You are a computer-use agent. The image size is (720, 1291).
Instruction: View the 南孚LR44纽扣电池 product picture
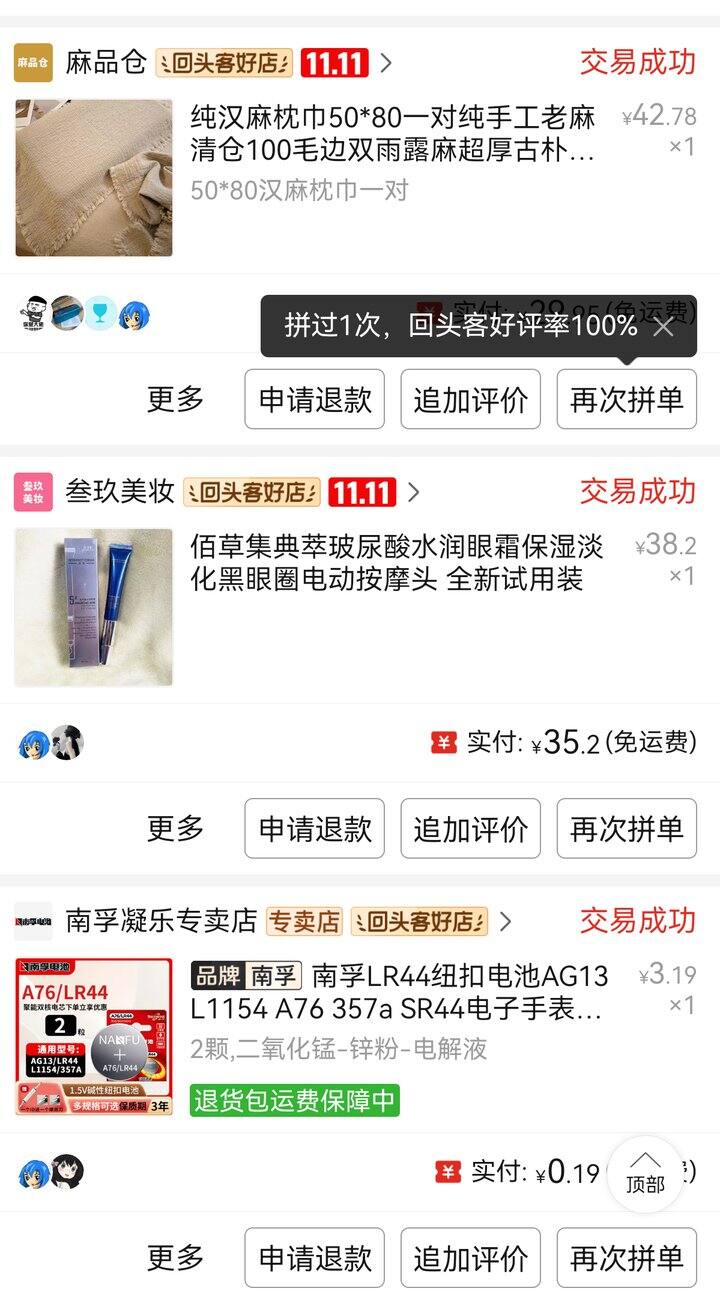[x=94, y=1036]
